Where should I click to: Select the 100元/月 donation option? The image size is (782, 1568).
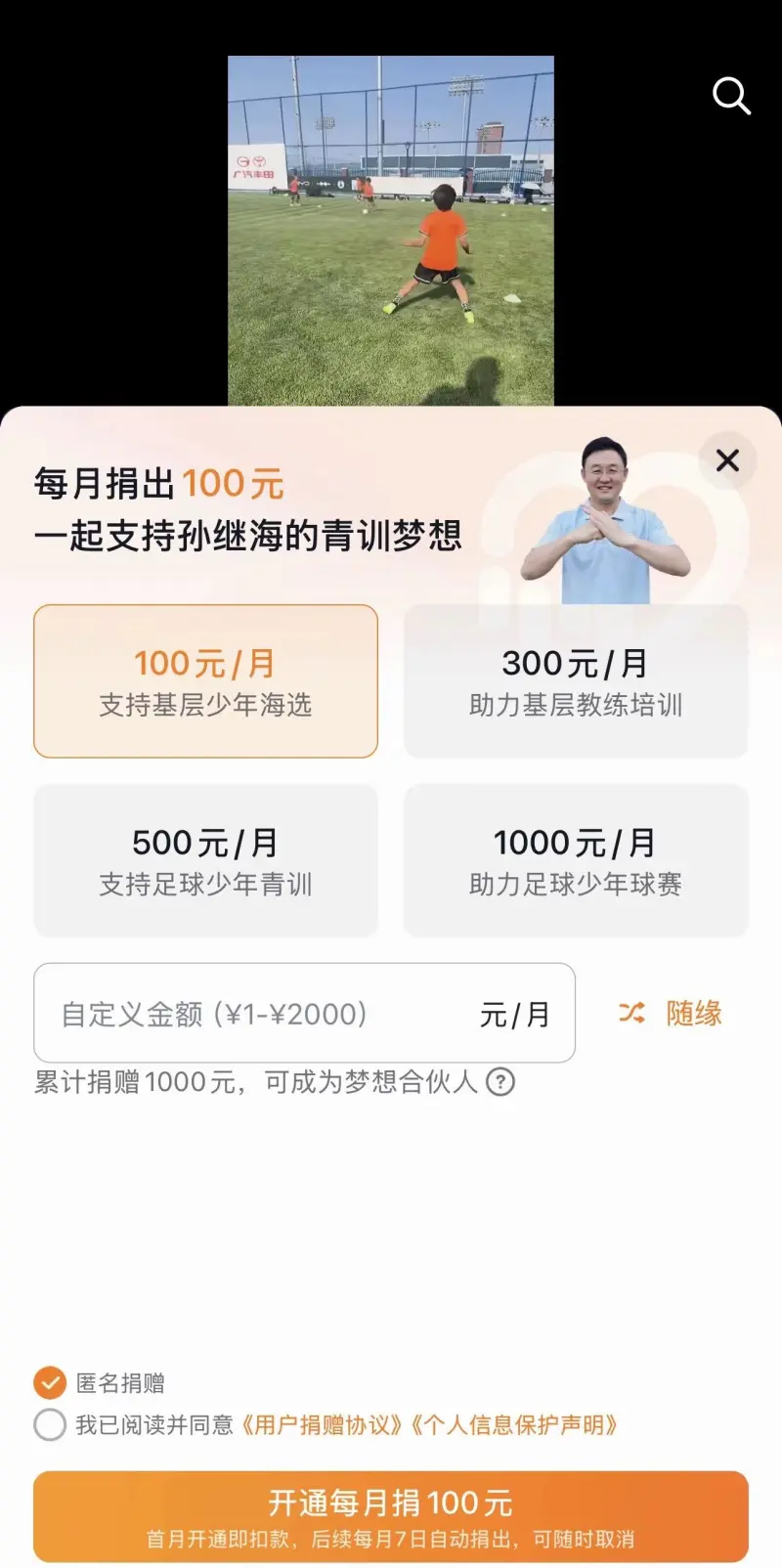click(205, 681)
